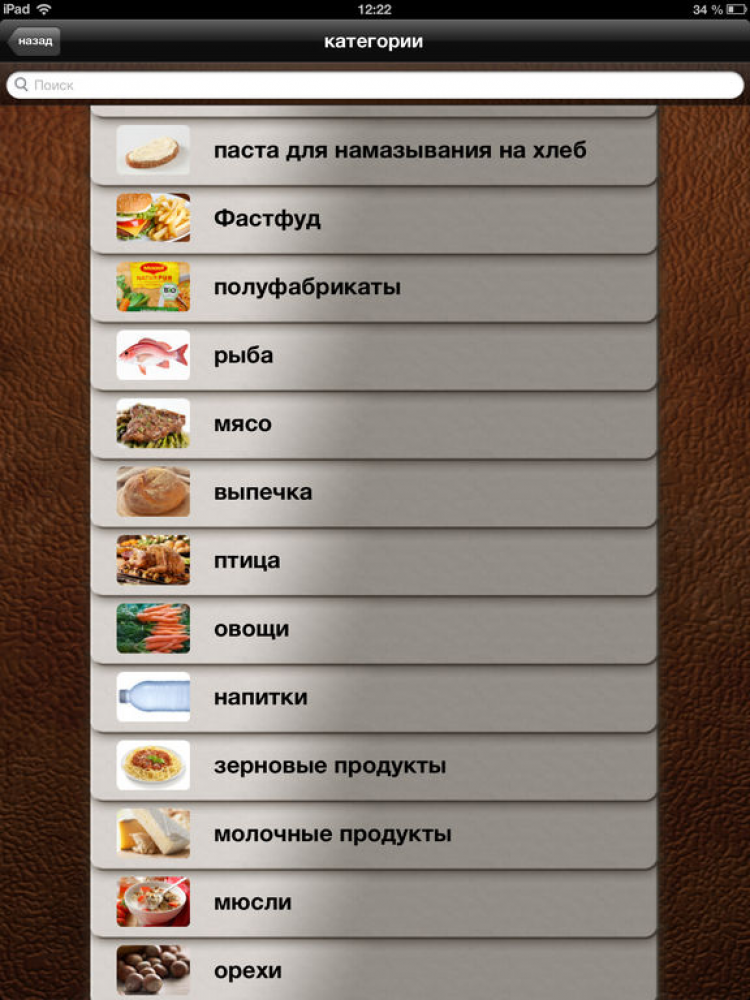Tap the Поиск search field

[x=375, y=86]
